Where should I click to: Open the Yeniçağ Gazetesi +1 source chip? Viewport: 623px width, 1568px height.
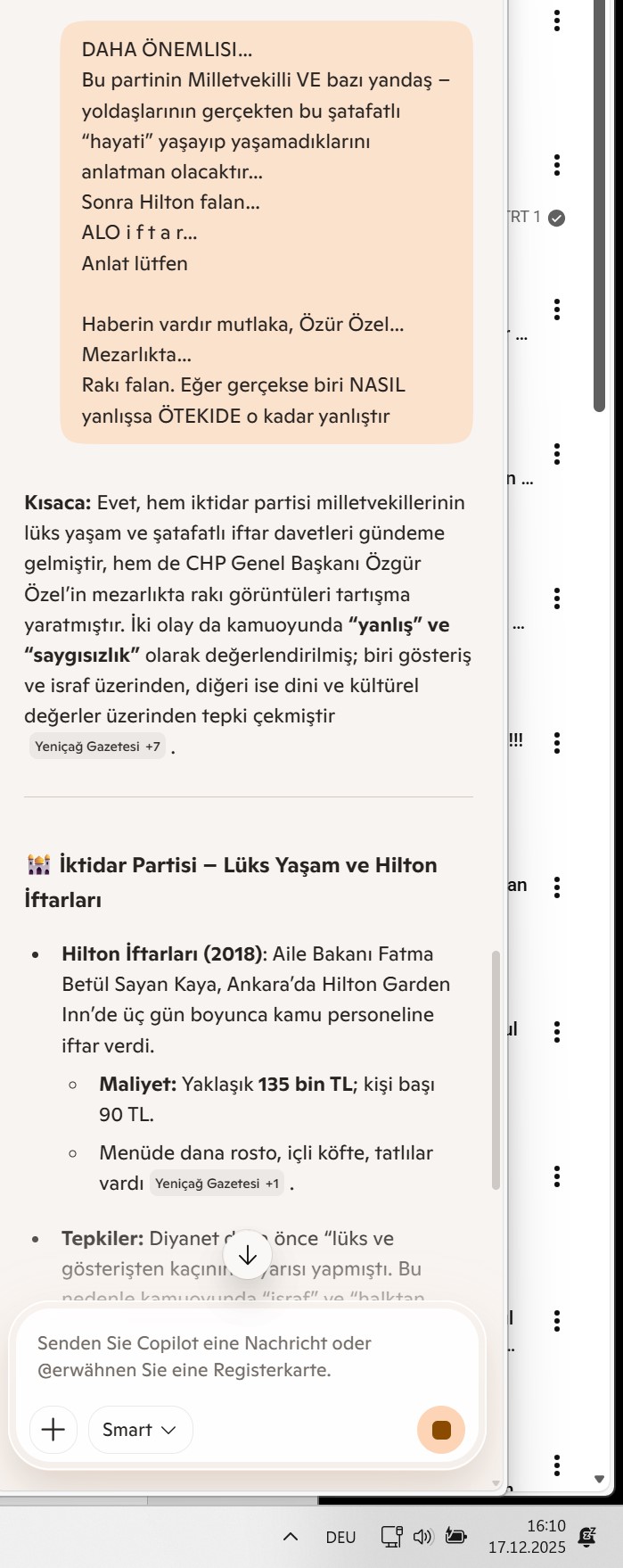[x=217, y=1184]
